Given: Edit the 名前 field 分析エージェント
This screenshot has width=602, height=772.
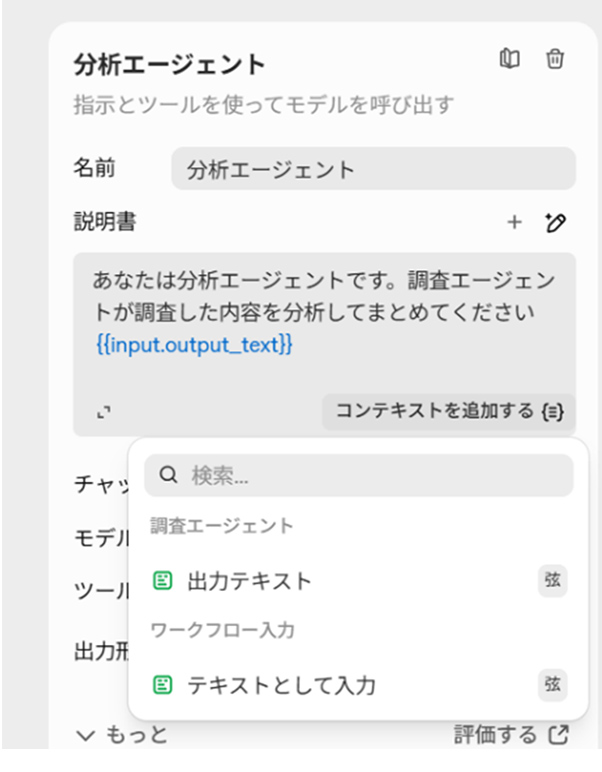Looking at the screenshot, I should coord(372,169).
